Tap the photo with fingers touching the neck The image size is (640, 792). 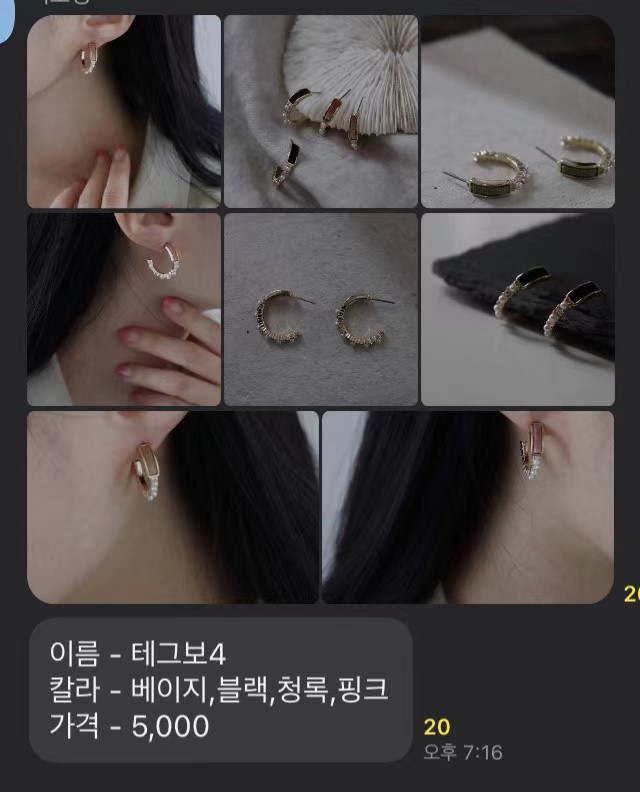pyautogui.click(x=123, y=110)
